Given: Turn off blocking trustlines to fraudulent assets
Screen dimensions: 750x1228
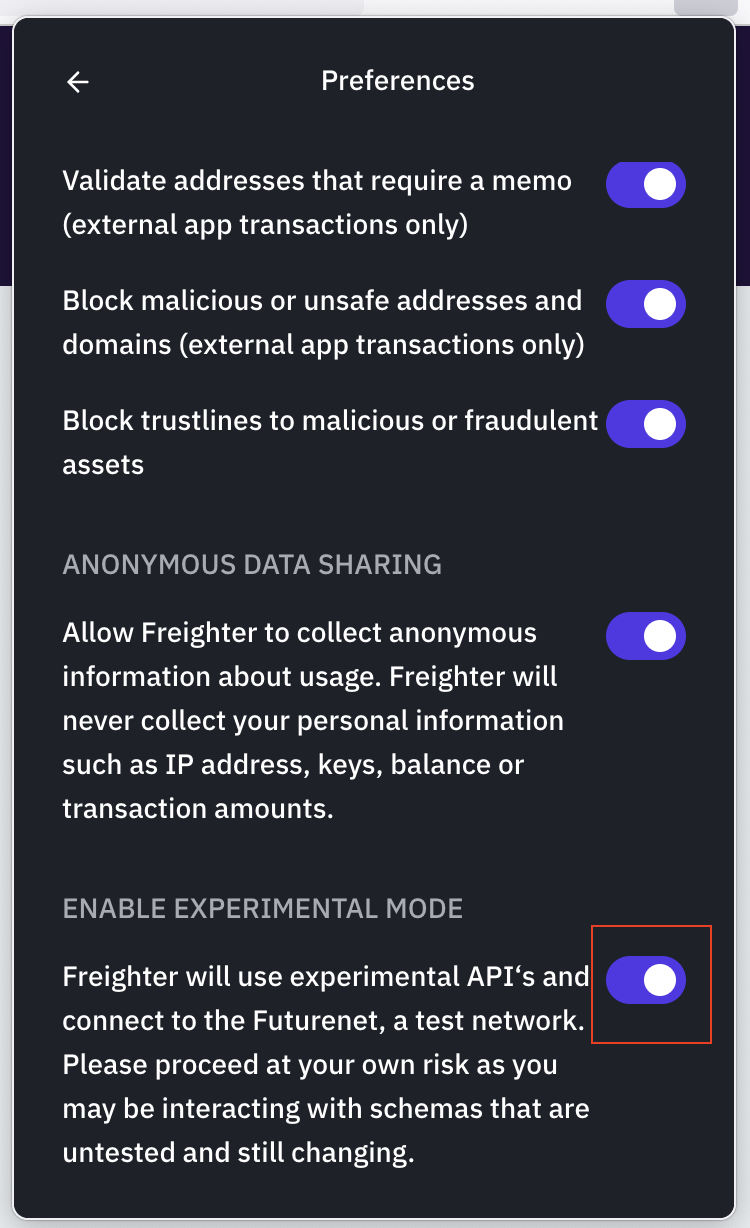Looking at the screenshot, I should [646, 424].
